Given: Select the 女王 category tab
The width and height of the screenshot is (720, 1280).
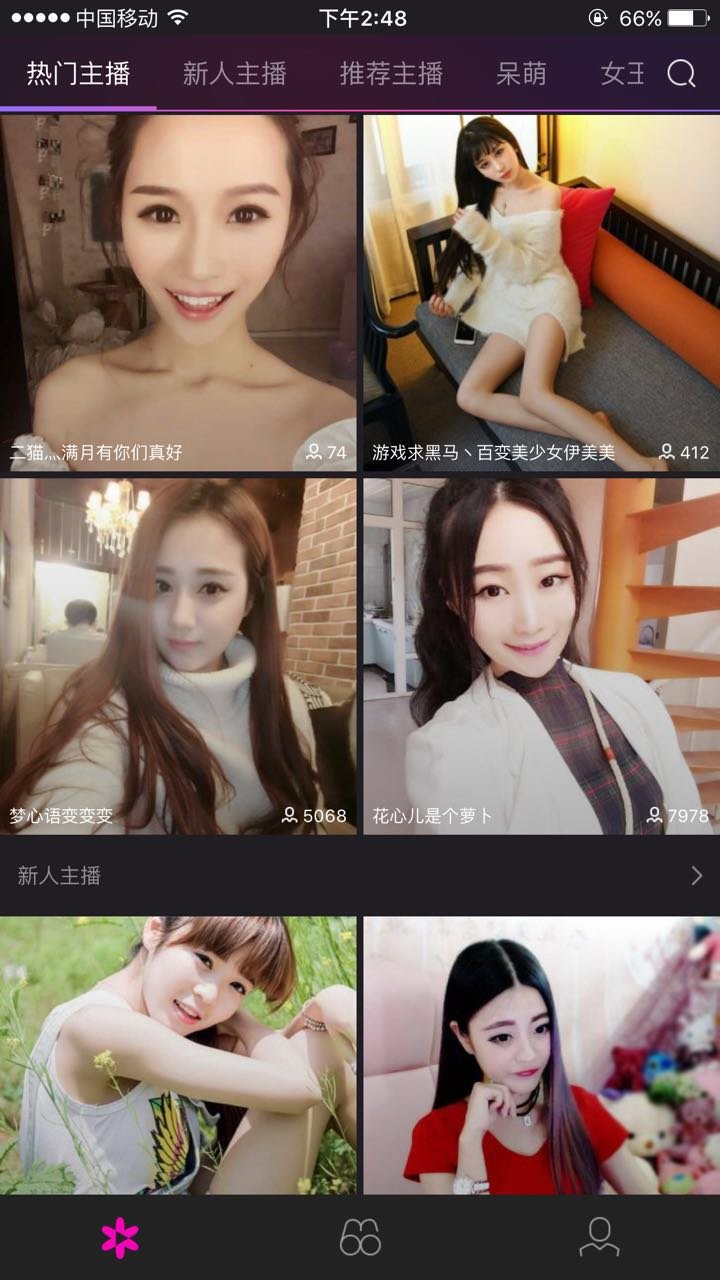Looking at the screenshot, I should [x=622, y=74].
